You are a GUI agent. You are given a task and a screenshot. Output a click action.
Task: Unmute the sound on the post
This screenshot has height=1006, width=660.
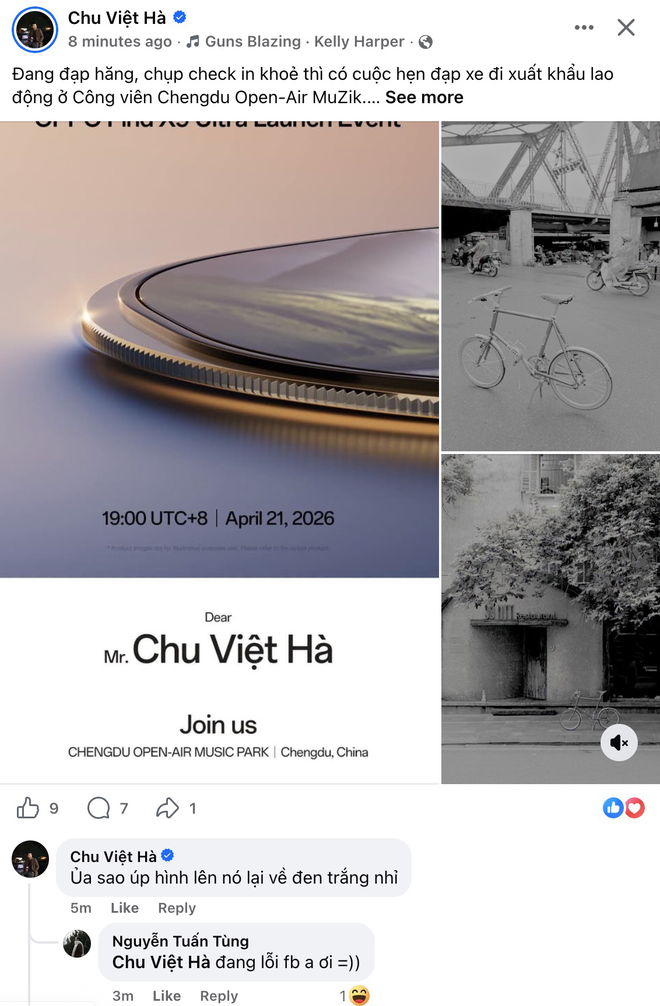tap(619, 743)
